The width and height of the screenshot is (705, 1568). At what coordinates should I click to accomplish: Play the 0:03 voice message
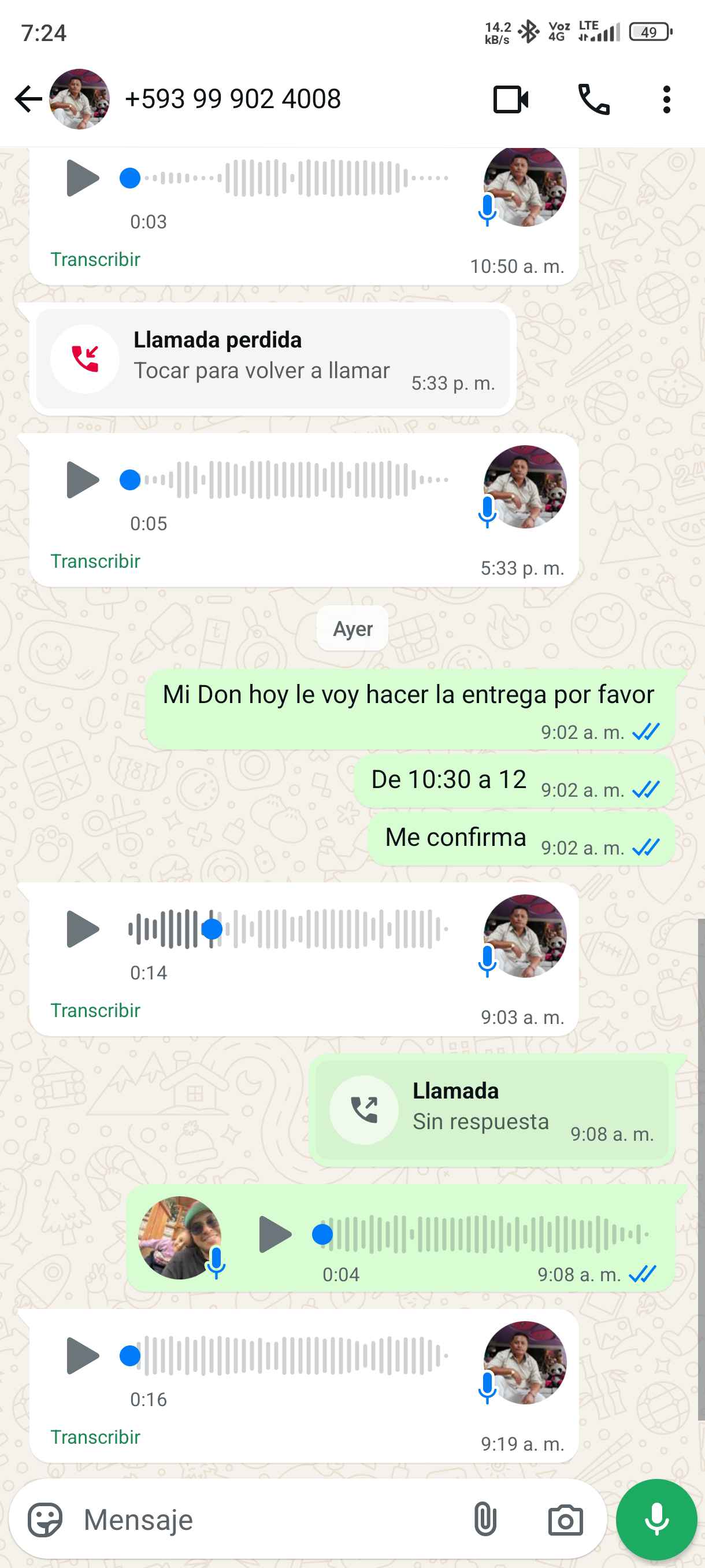click(82, 178)
